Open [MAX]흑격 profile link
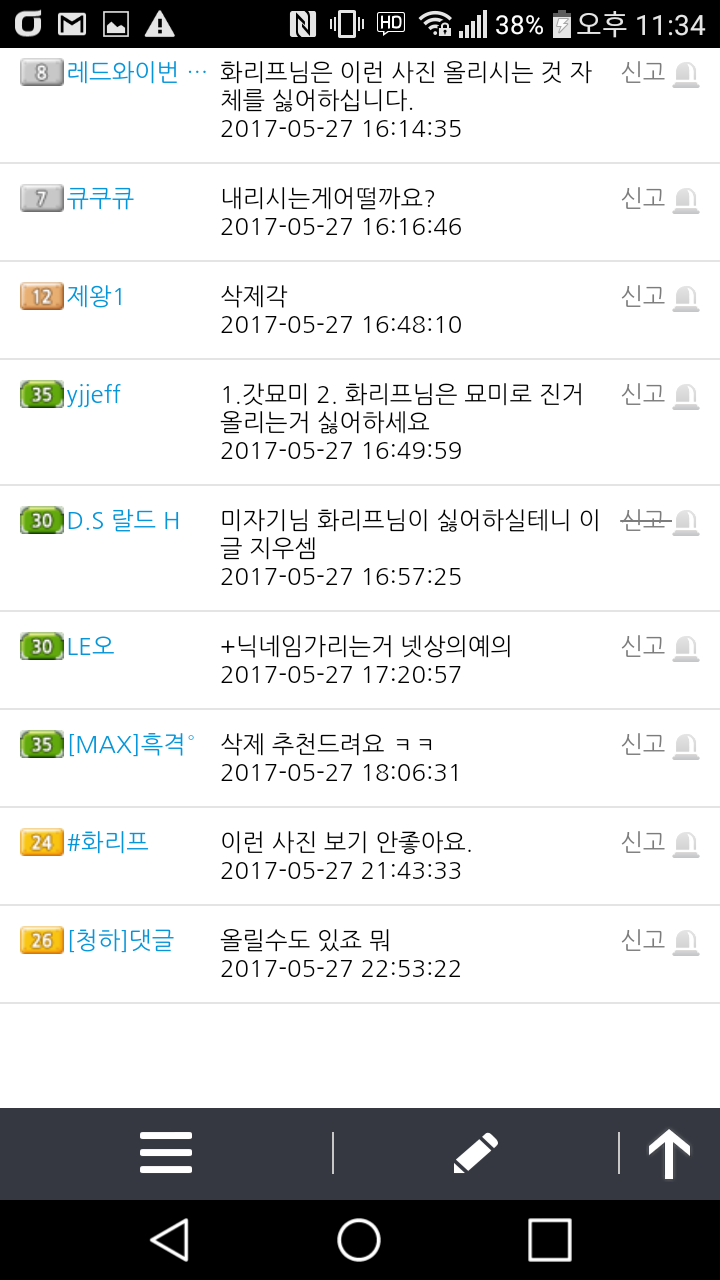Screen dimensions: 720x1280 pos(131,744)
